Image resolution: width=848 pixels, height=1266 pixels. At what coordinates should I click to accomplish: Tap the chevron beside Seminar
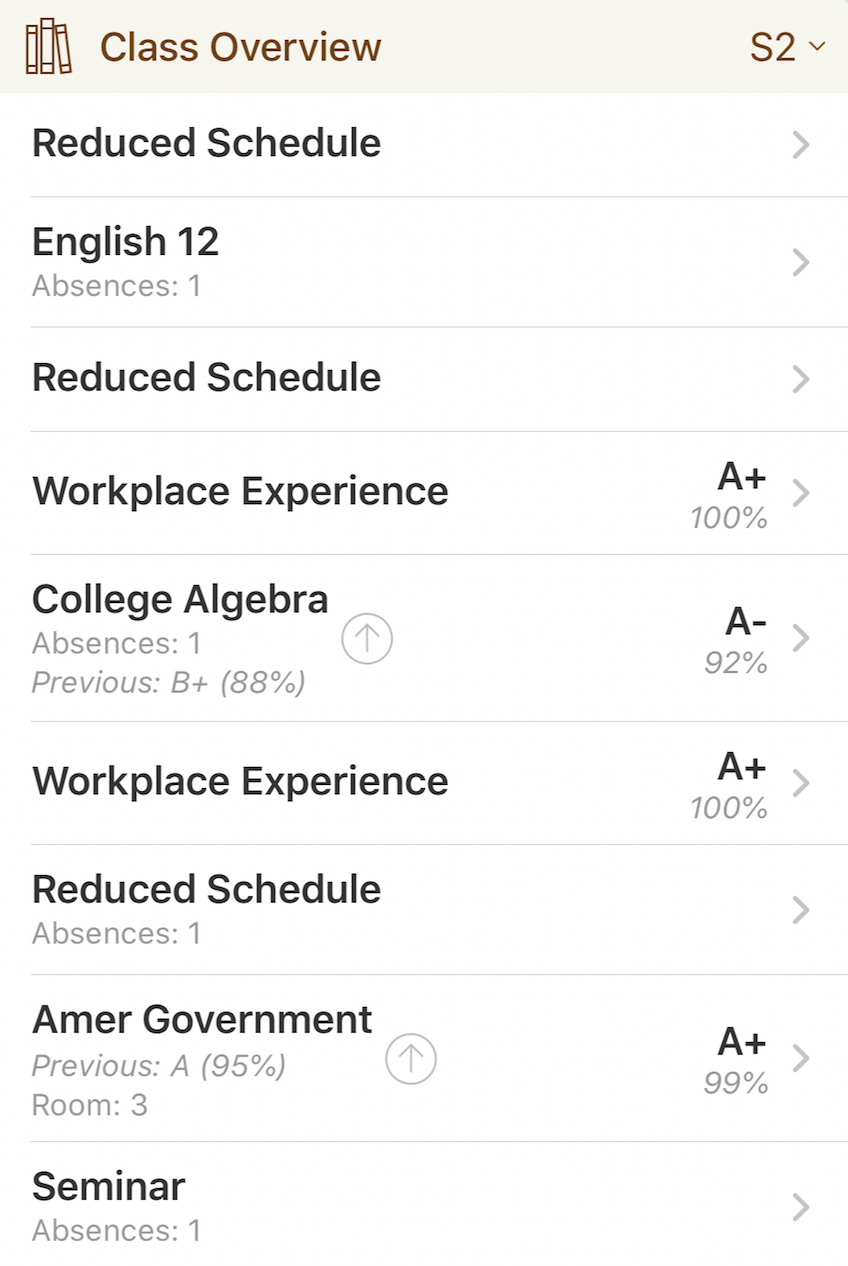click(801, 1207)
